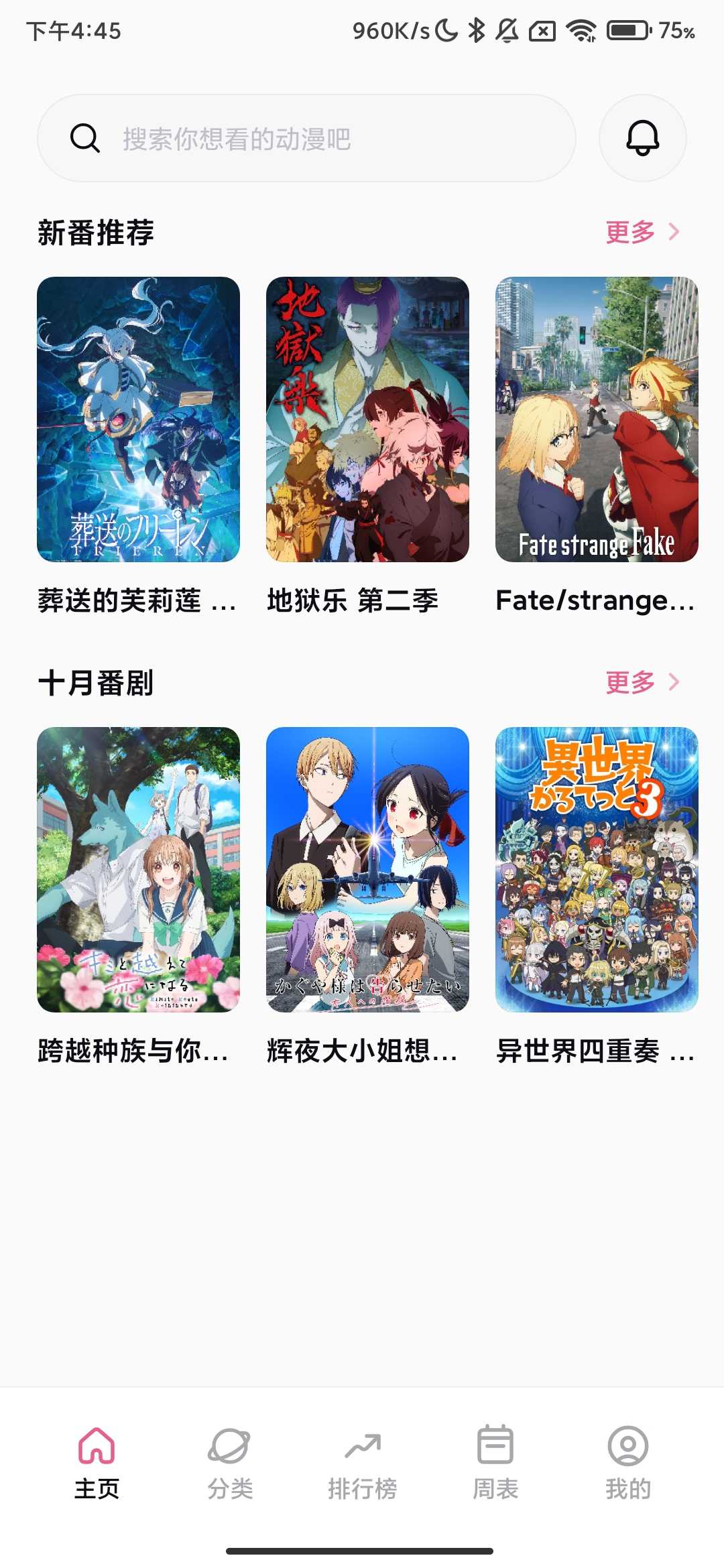Tap the battery indicator showing 75%

pos(626,29)
